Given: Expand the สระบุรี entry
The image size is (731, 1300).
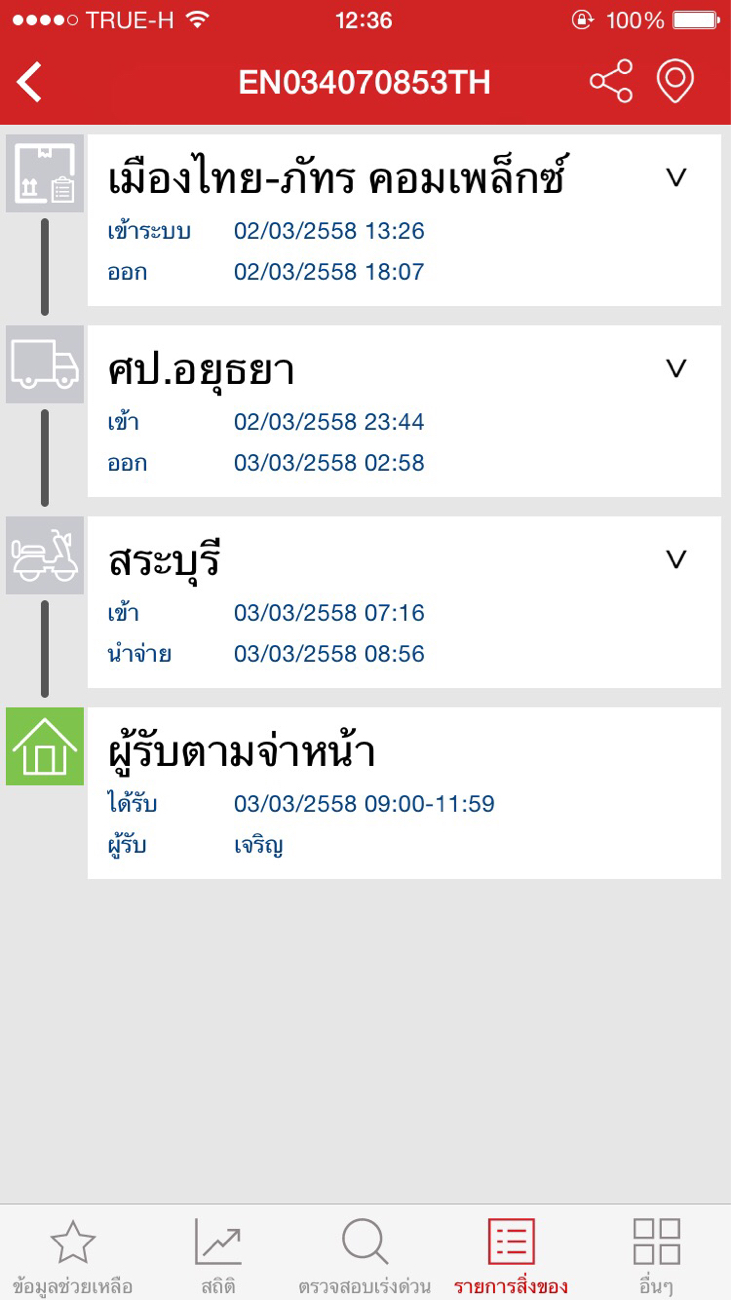Looking at the screenshot, I should coord(676,559).
